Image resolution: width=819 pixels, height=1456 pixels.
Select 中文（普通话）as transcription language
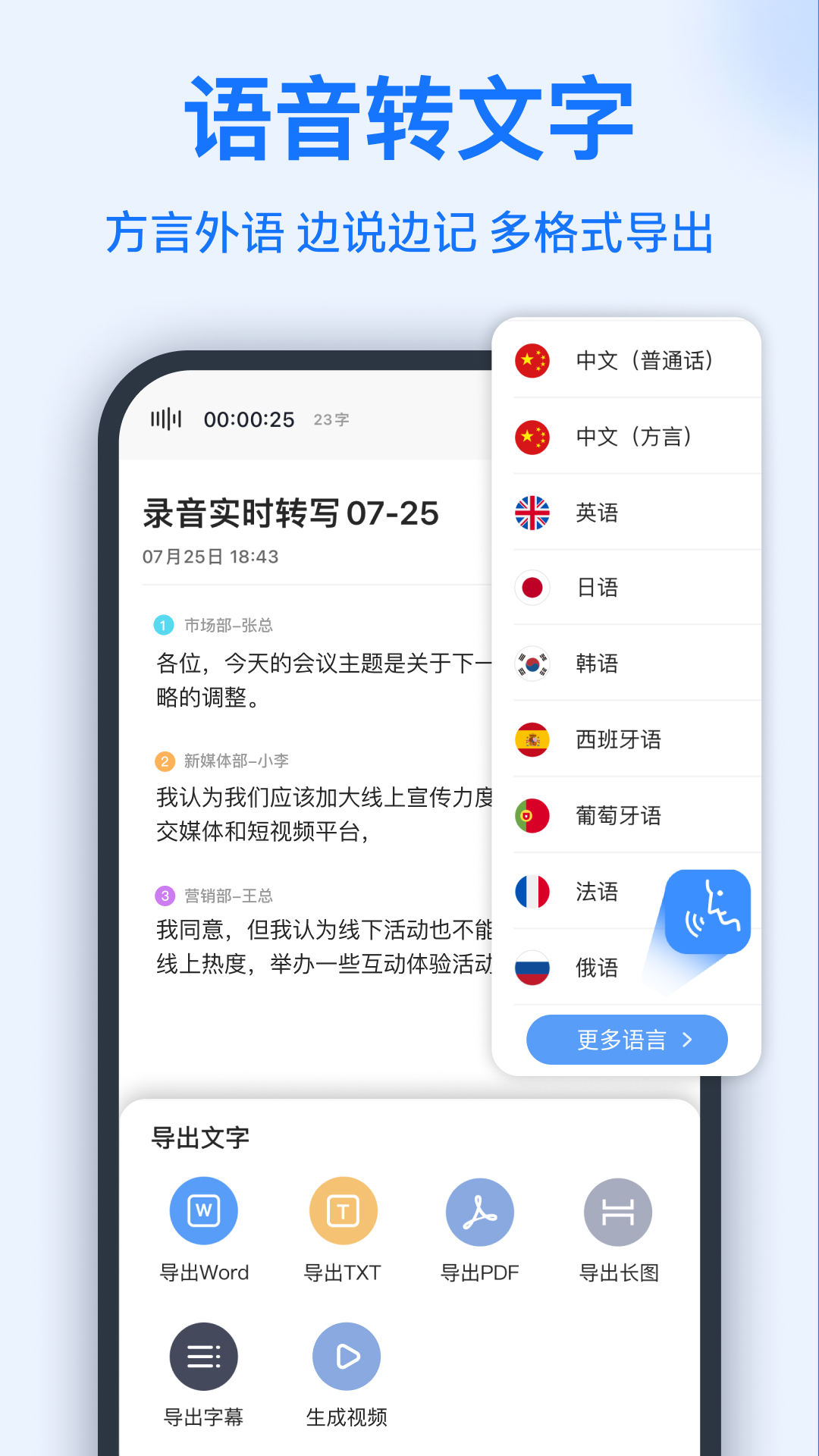644,361
